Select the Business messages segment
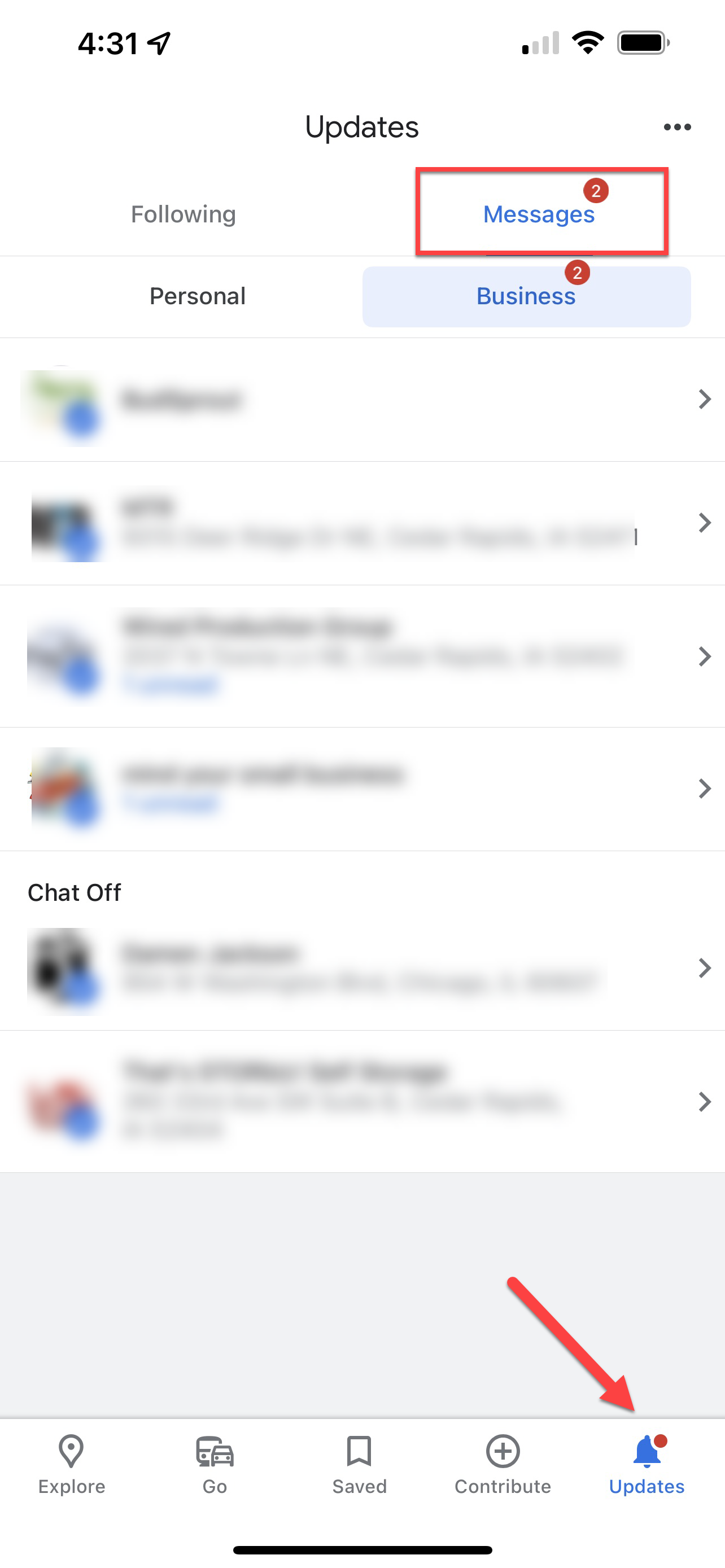The width and height of the screenshot is (725, 1568). [526, 296]
